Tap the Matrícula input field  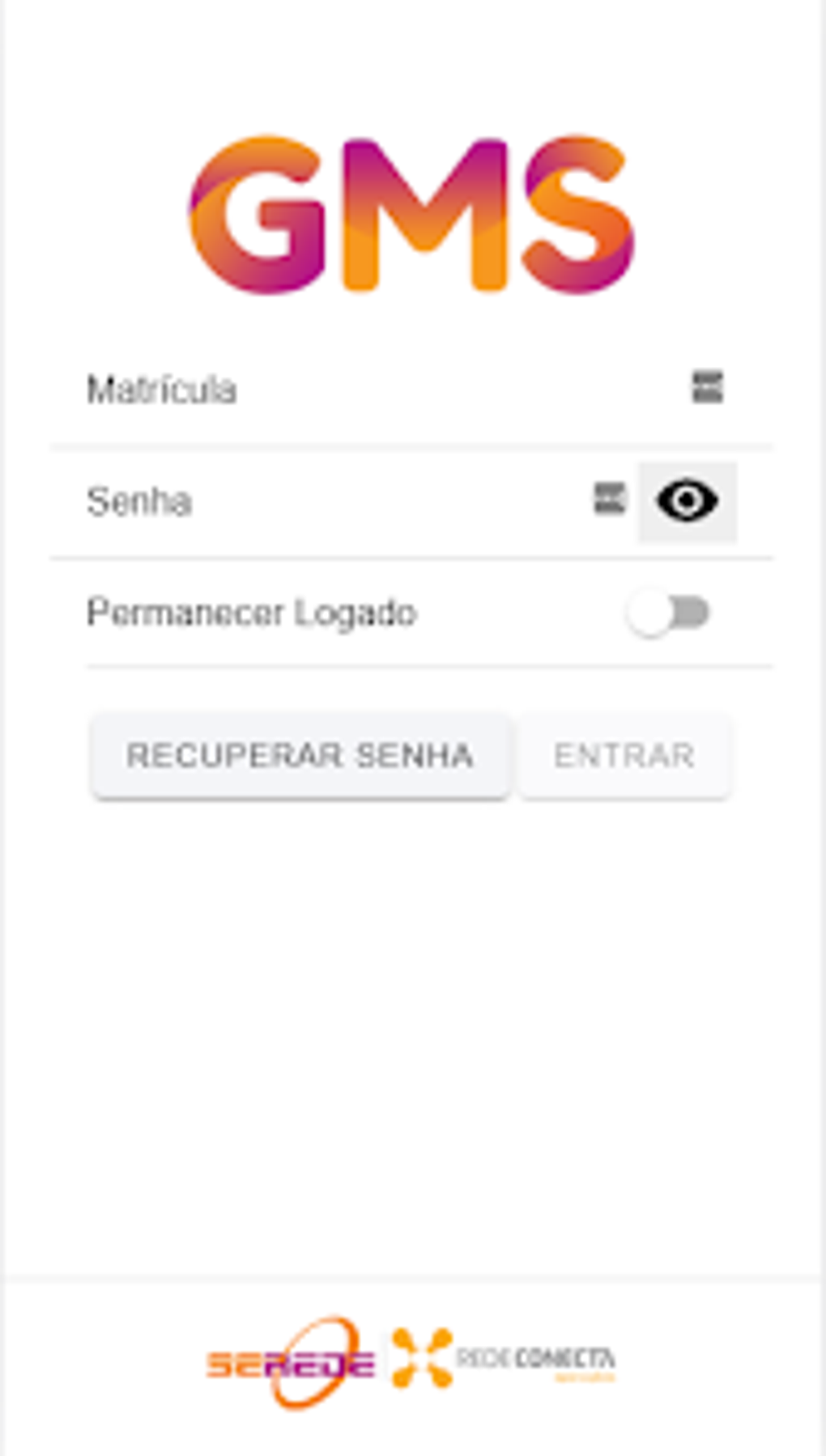[364, 390]
